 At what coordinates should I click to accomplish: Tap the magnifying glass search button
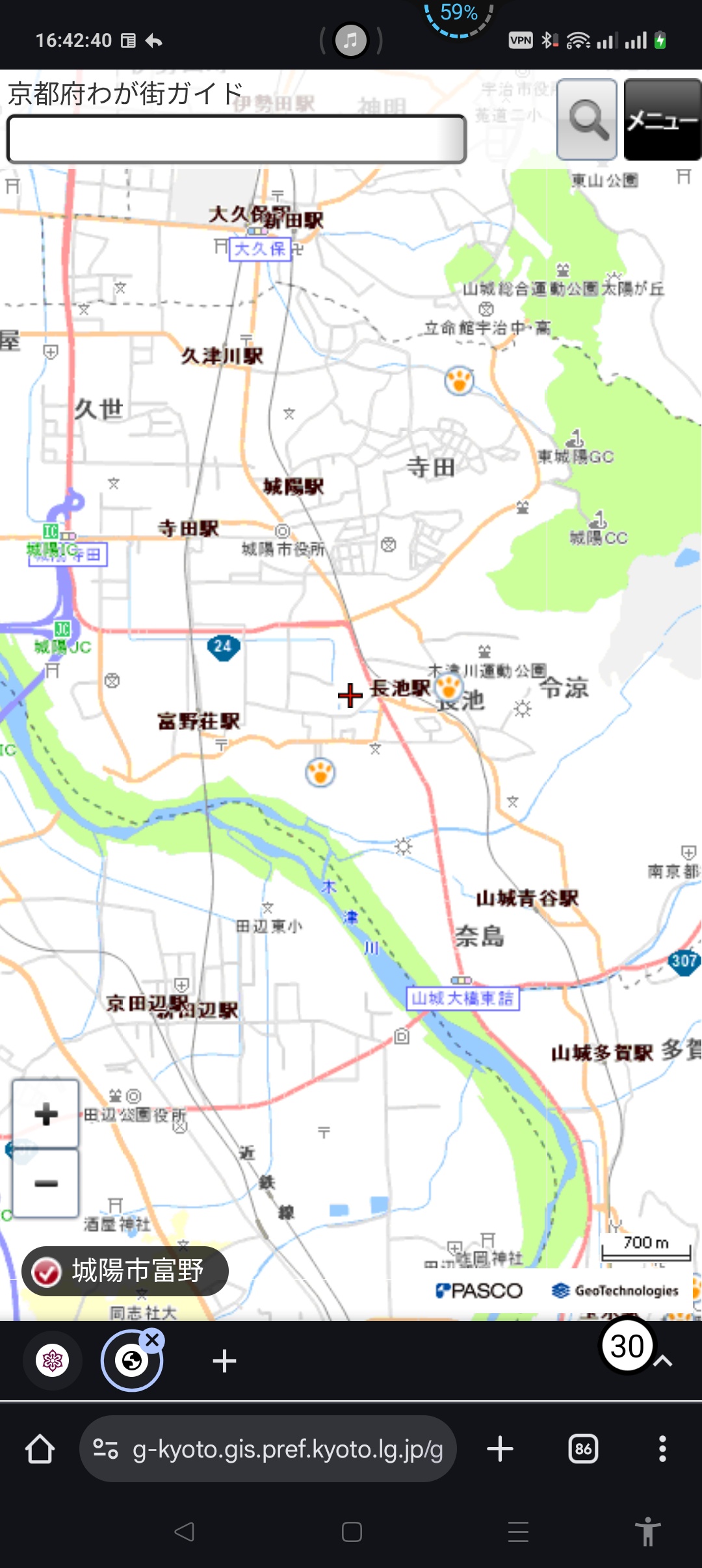pos(587,120)
